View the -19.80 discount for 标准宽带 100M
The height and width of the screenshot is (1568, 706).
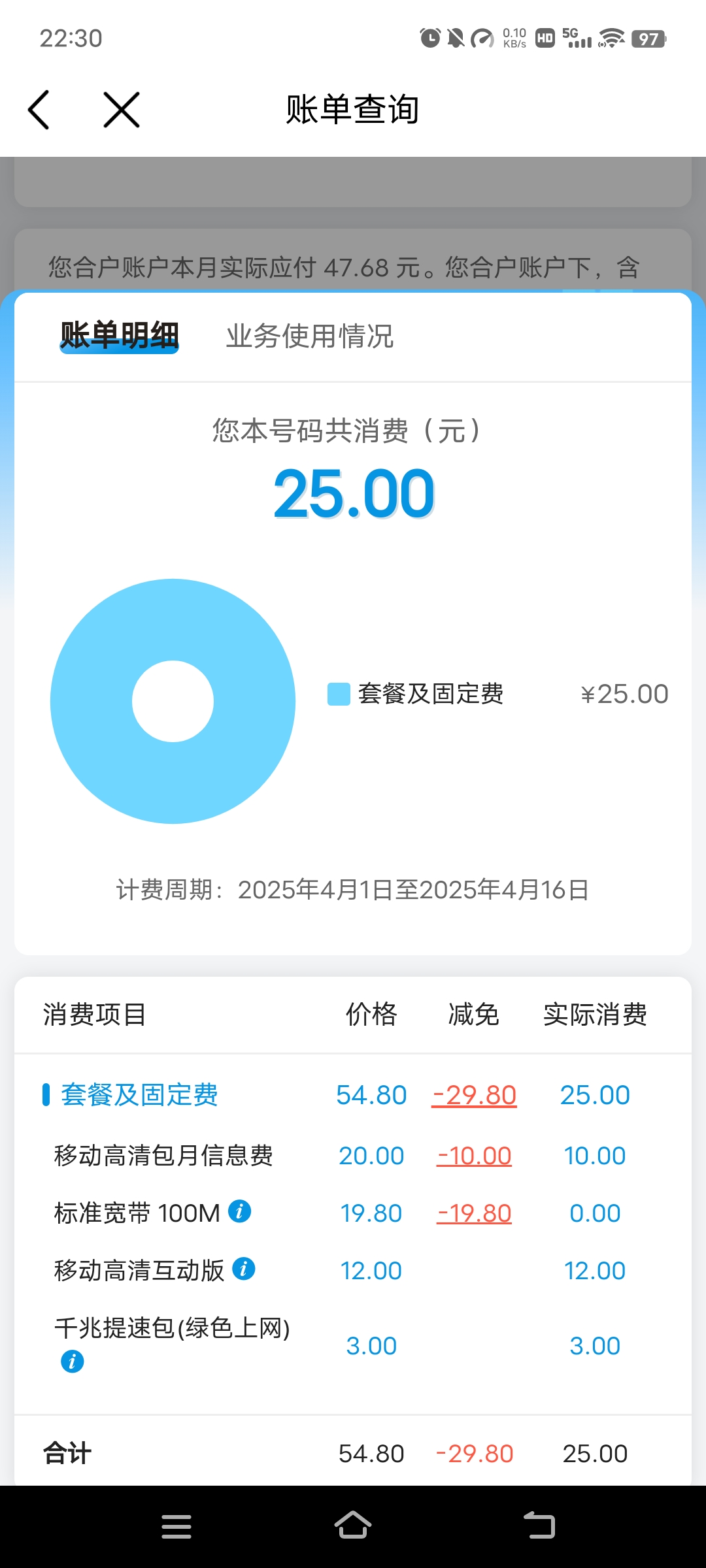point(474,1214)
